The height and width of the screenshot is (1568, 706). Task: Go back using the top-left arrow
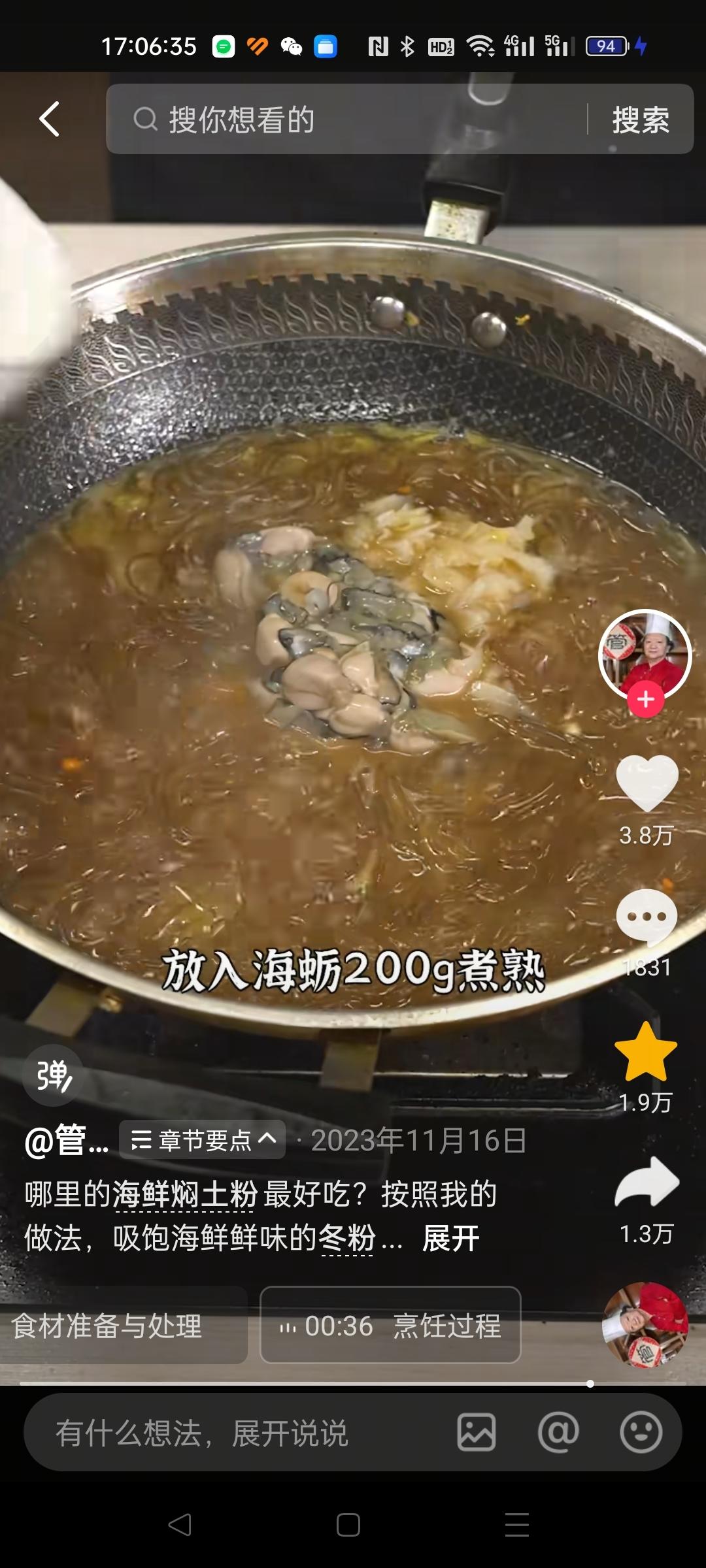click(x=50, y=119)
